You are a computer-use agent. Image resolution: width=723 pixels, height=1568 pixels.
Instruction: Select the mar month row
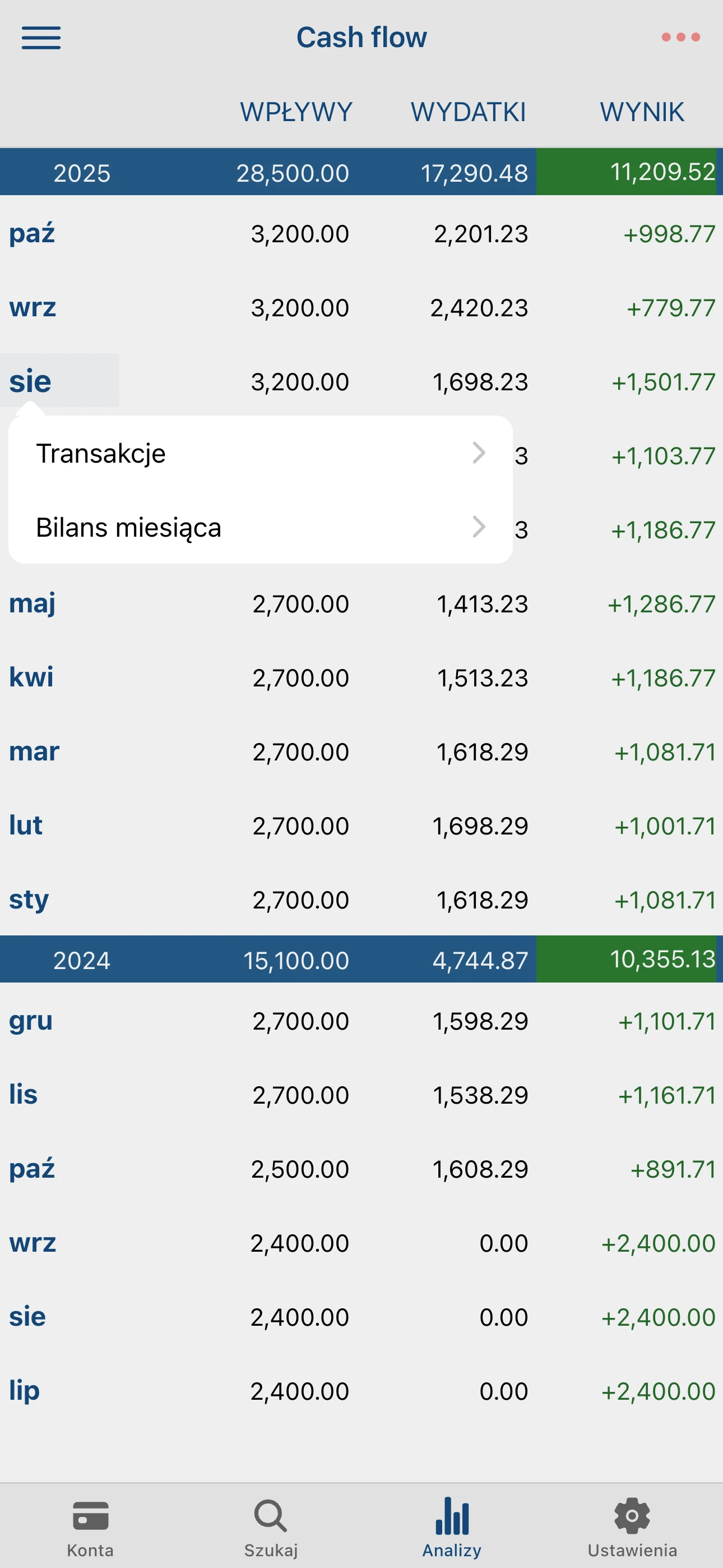click(34, 751)
